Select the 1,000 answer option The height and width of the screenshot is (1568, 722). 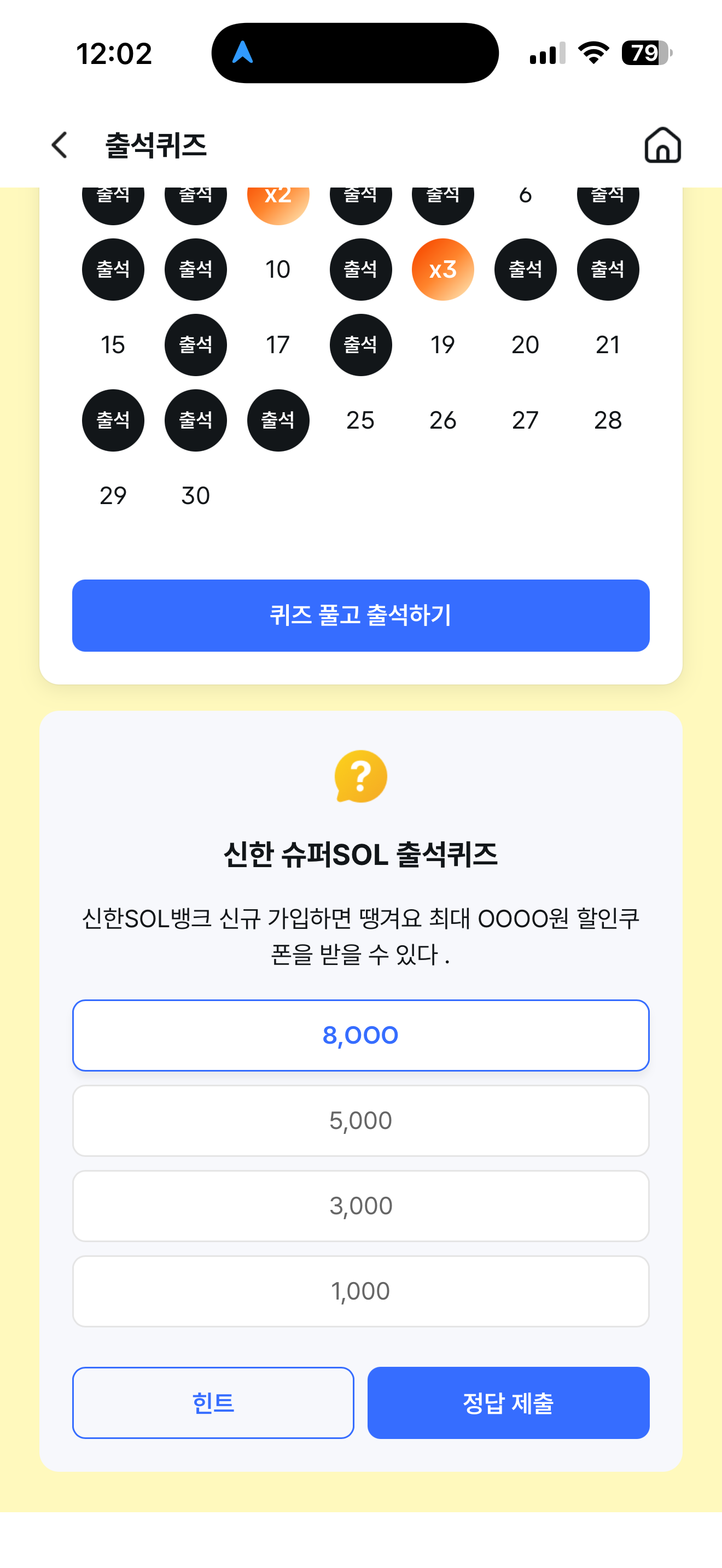point(360,1290)
